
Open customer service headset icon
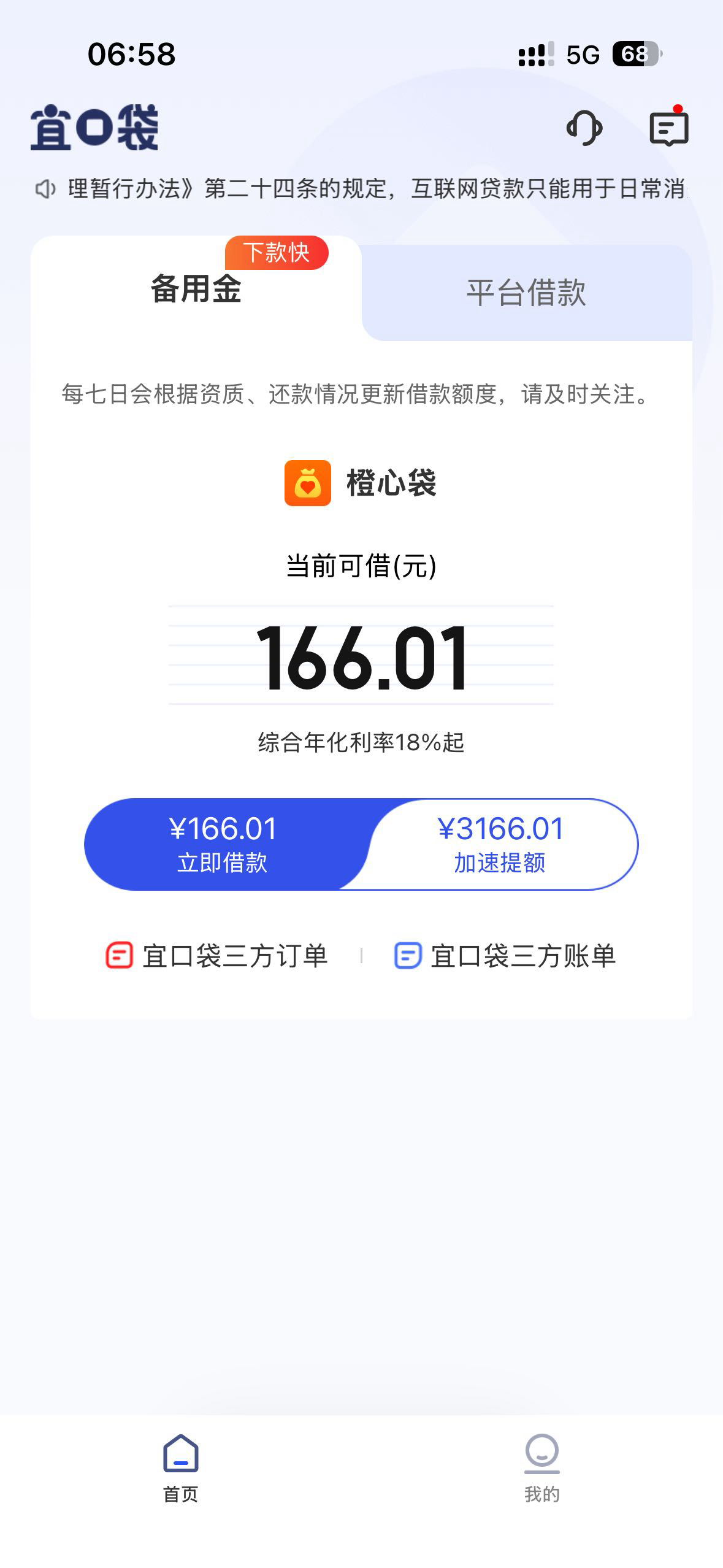[584, 128]
